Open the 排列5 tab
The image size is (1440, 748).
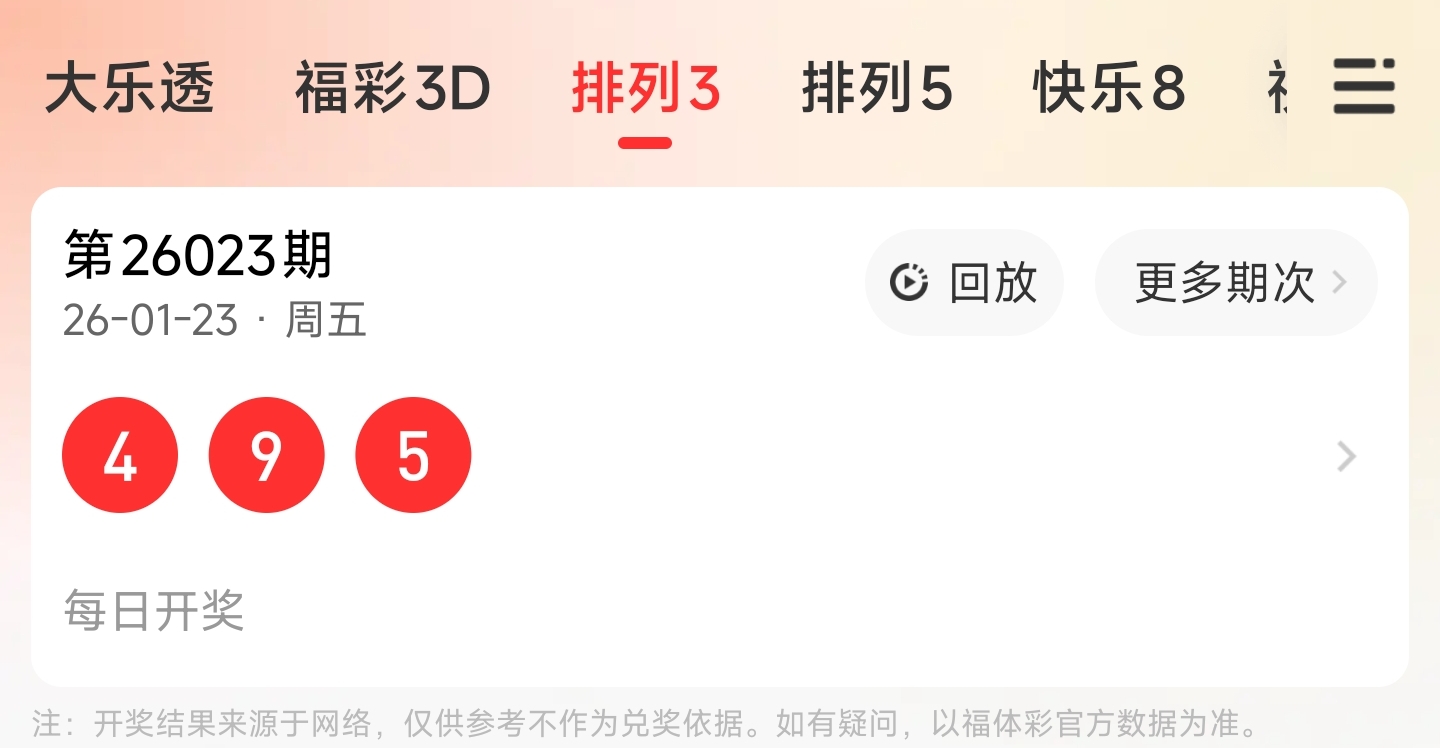877,89
